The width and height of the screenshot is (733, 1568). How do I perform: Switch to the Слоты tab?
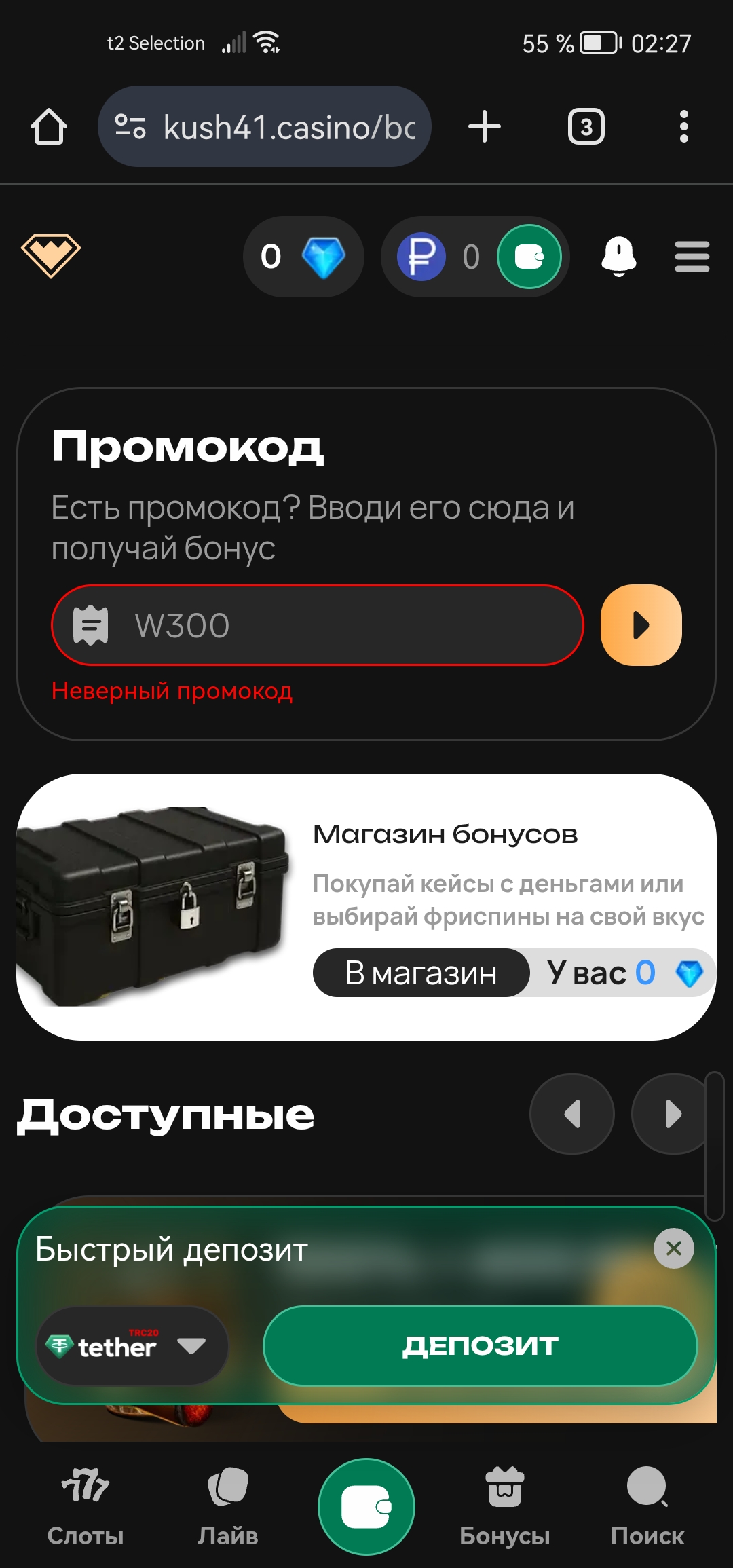tap(86, 1507)
